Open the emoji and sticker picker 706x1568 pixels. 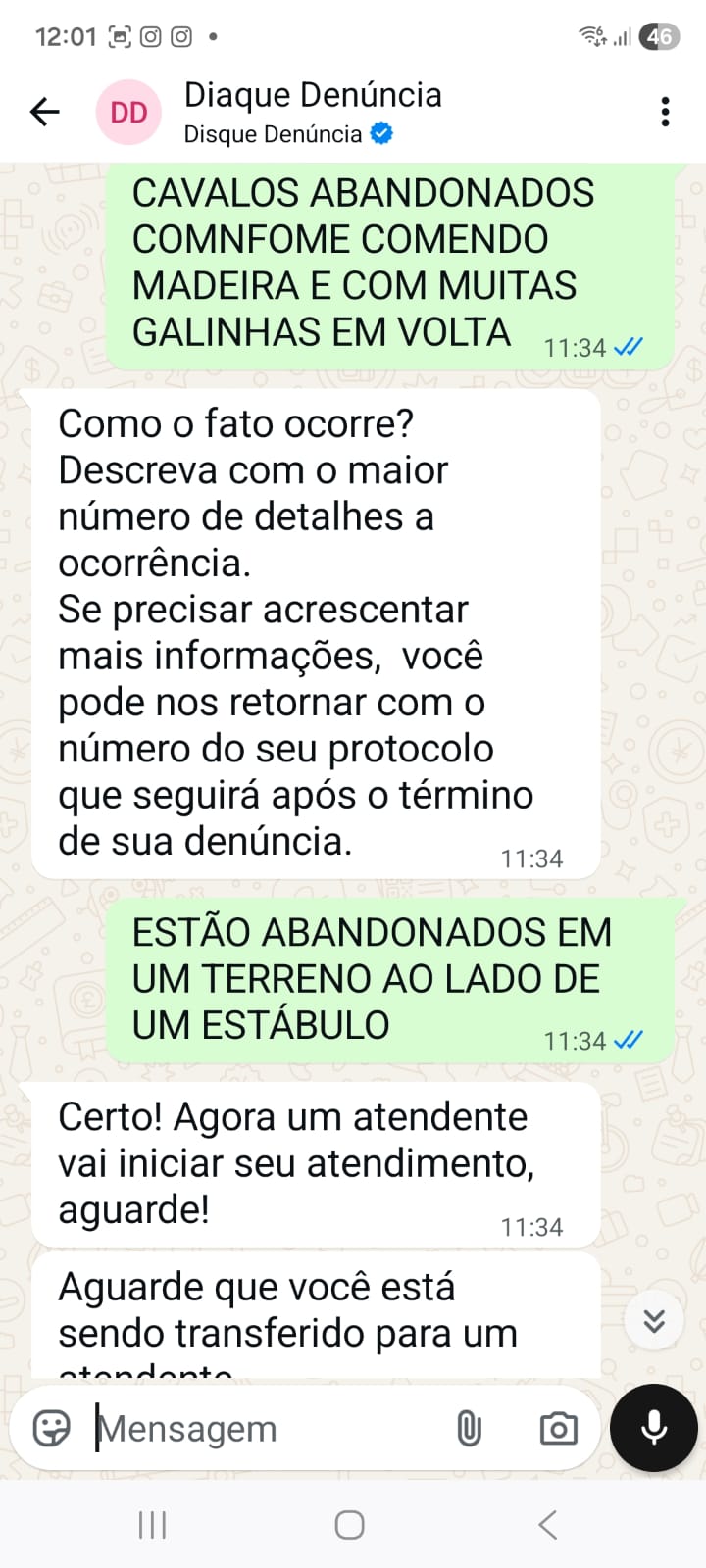tap(52, 1429)
